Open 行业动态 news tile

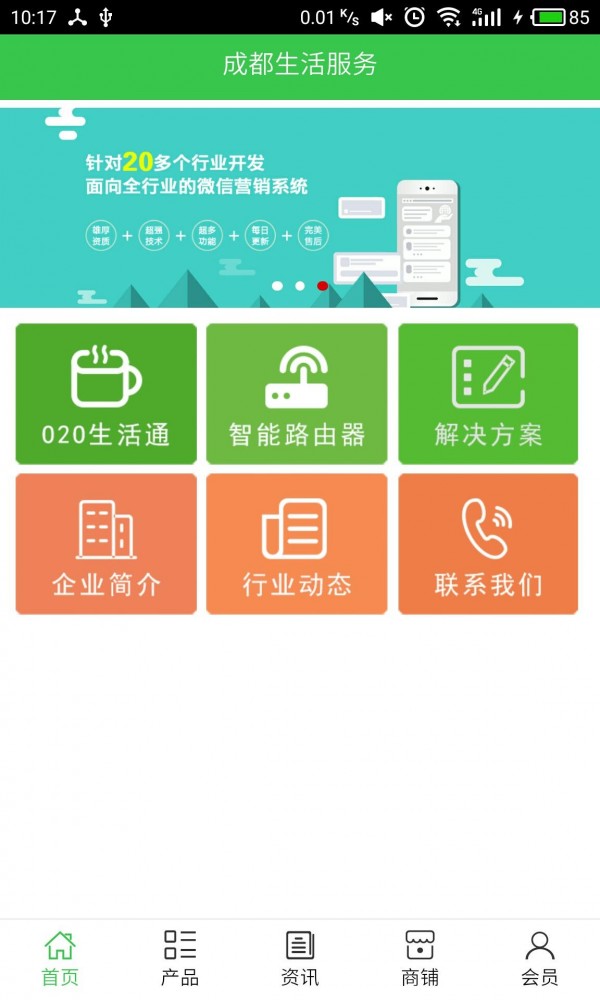point(297,544)
